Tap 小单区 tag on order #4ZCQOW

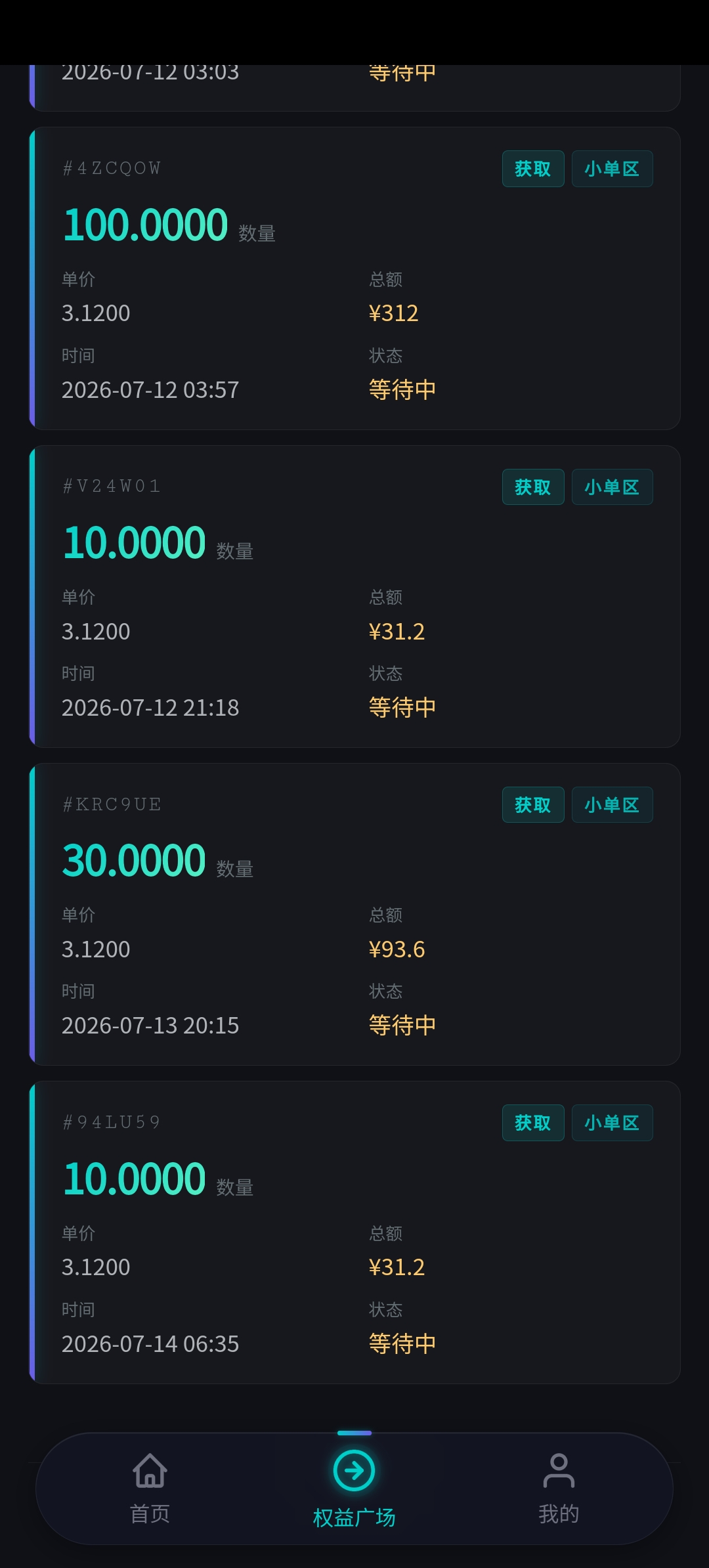pos(612,169)
